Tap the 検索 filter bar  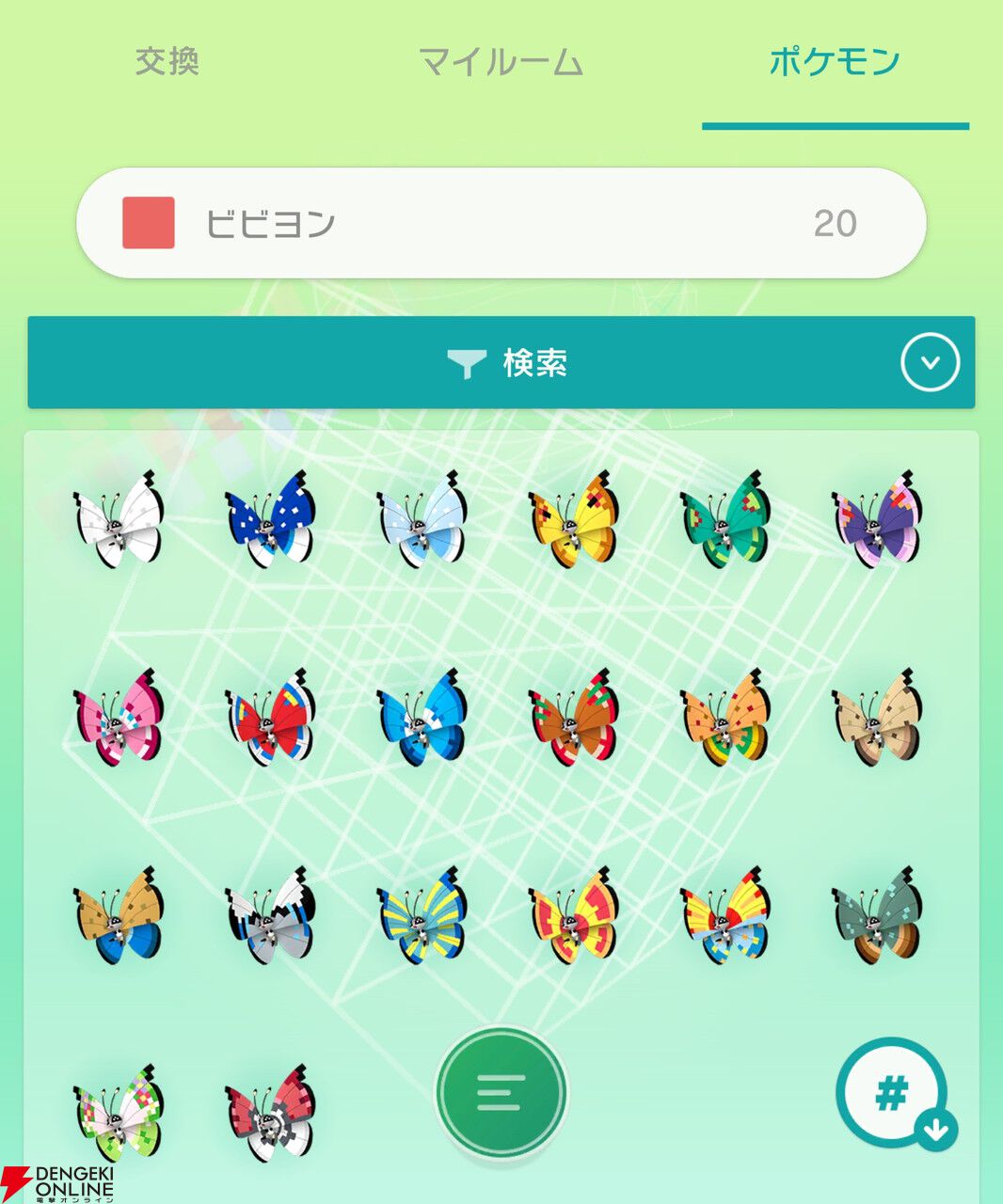(501, 362)
